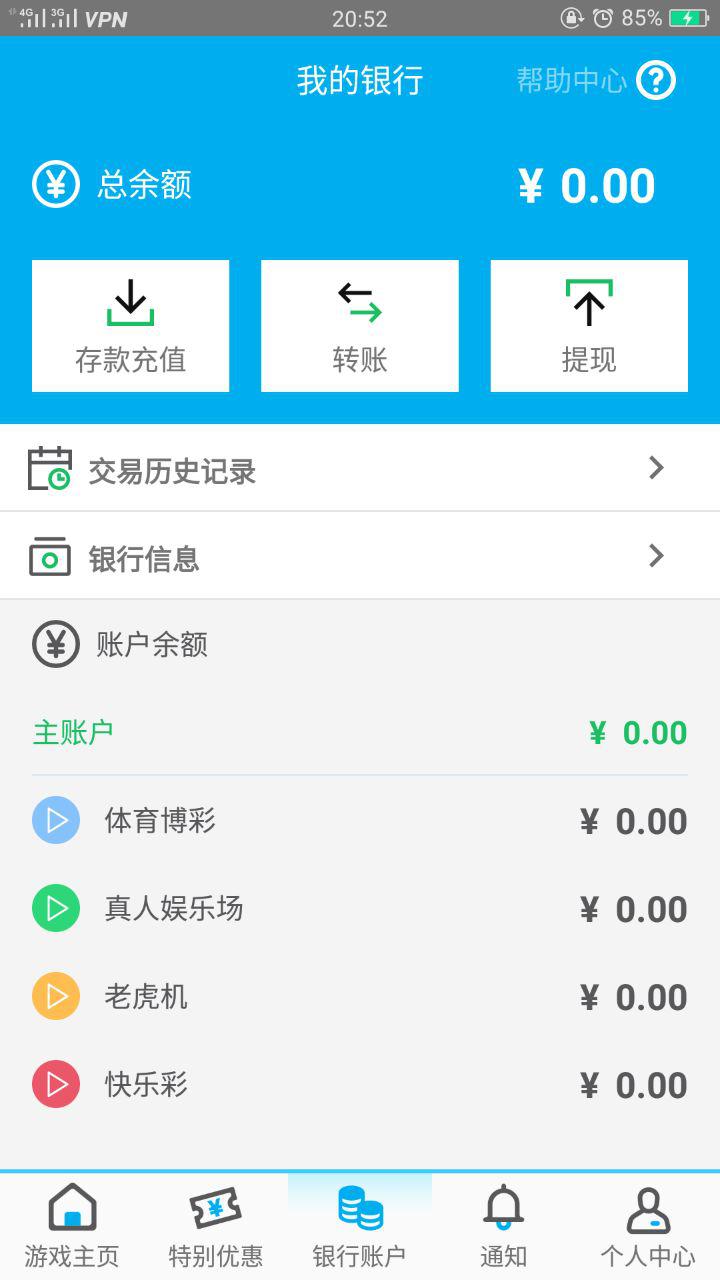
Task: Open the 通知 notifications tab
Action: click(503, 1227)
